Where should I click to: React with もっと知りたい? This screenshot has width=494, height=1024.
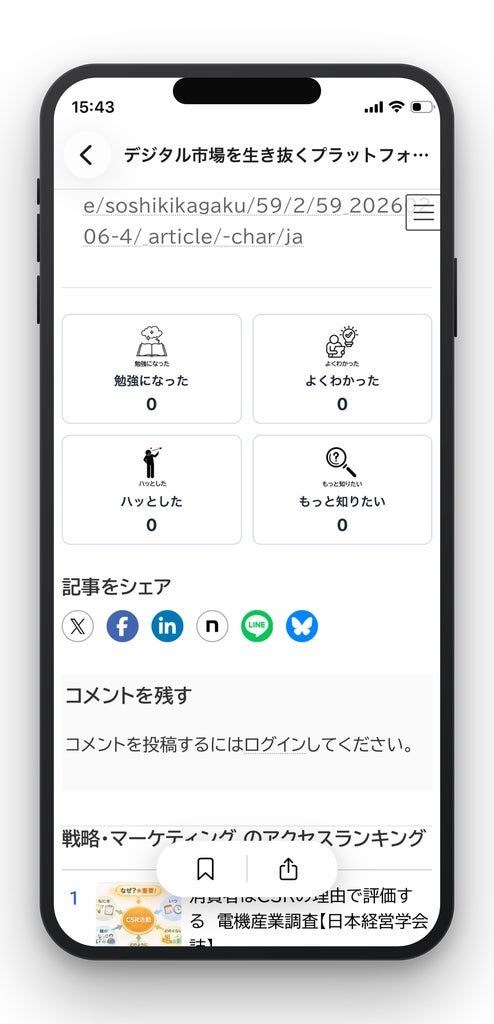coord(342,490)
